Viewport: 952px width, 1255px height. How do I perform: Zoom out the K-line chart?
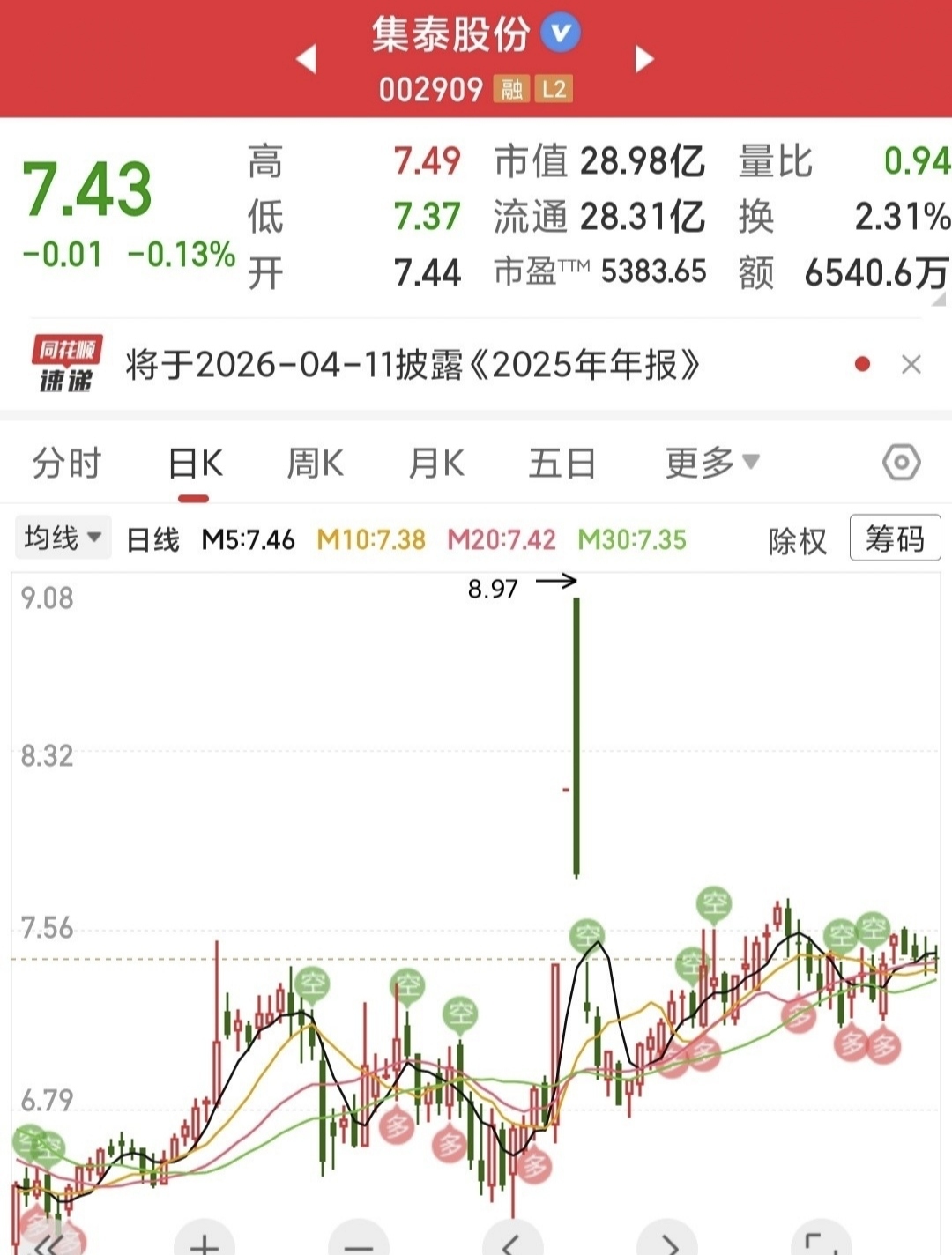click(358, 1243)
